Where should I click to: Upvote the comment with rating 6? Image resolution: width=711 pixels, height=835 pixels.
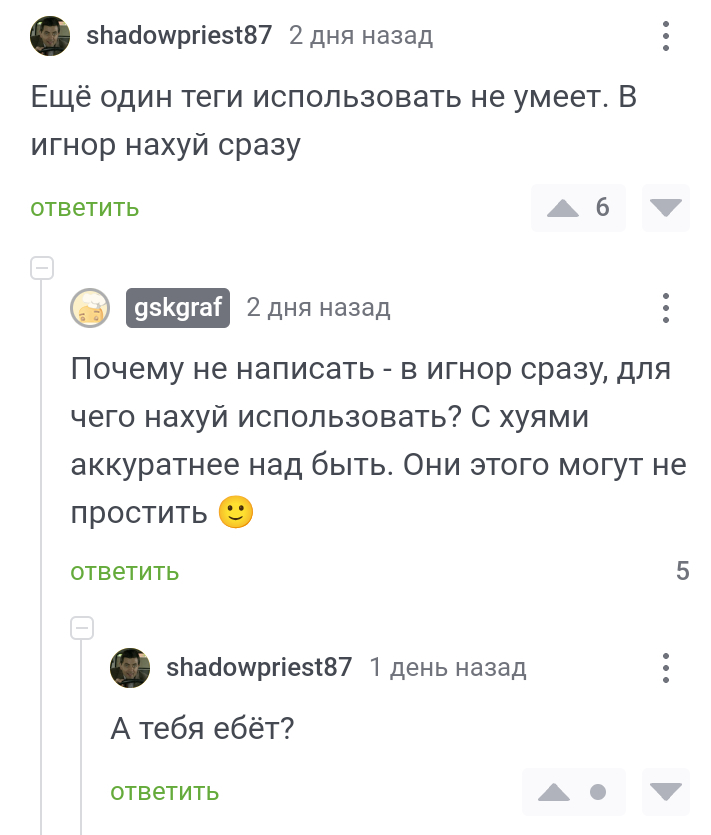564,208
